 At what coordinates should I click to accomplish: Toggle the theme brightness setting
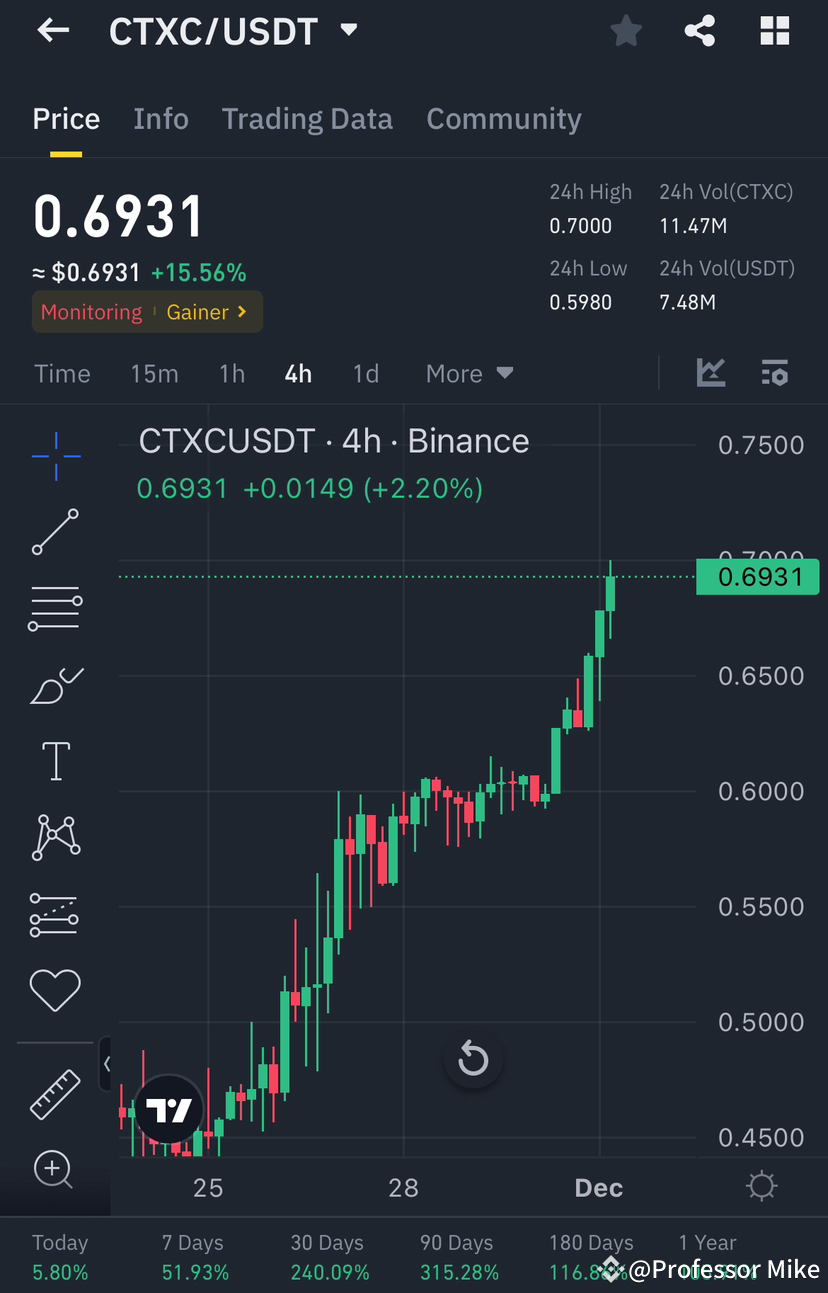click(761, 1185)
